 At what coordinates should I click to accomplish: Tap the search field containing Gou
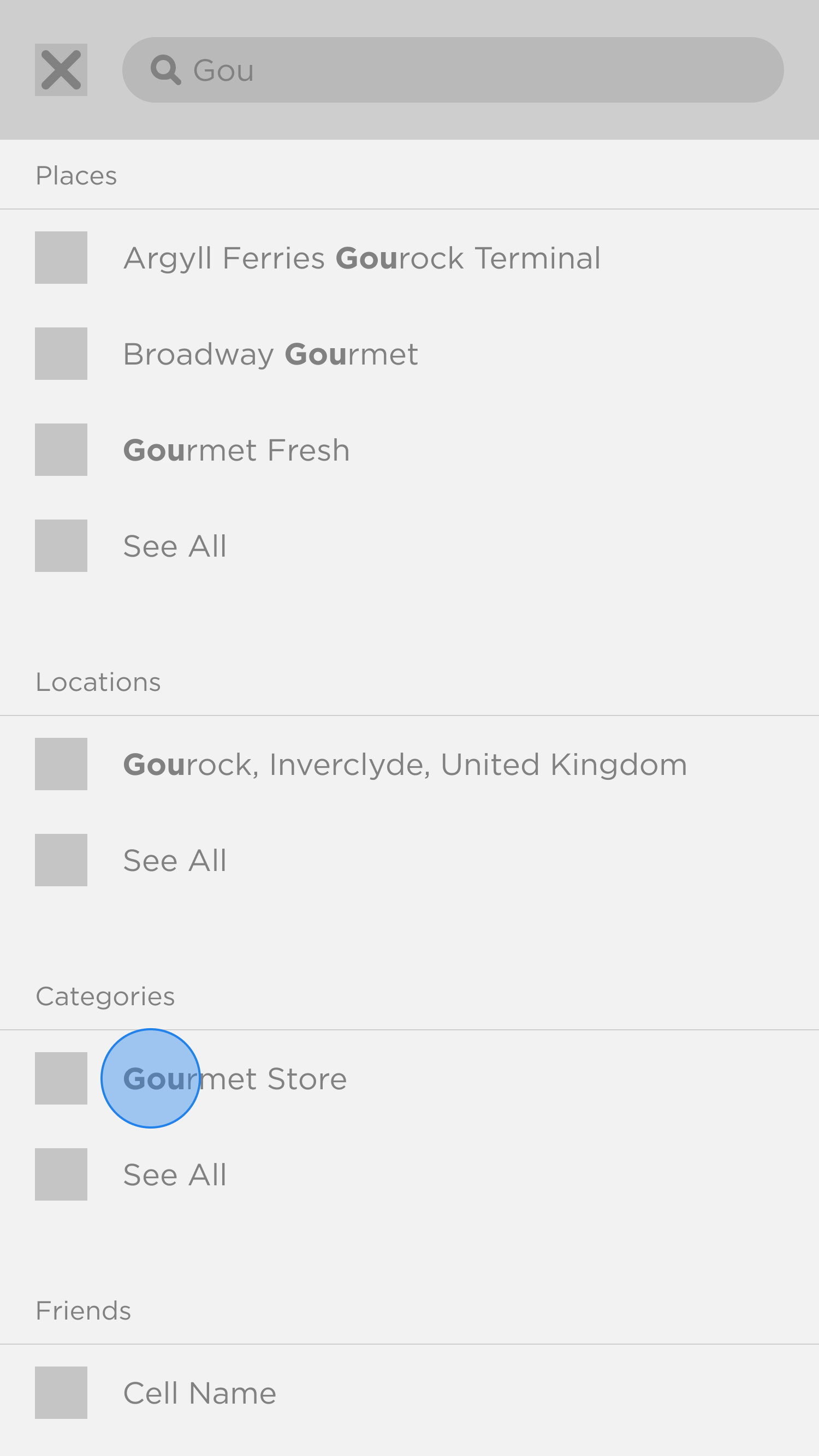coord(453,70)
